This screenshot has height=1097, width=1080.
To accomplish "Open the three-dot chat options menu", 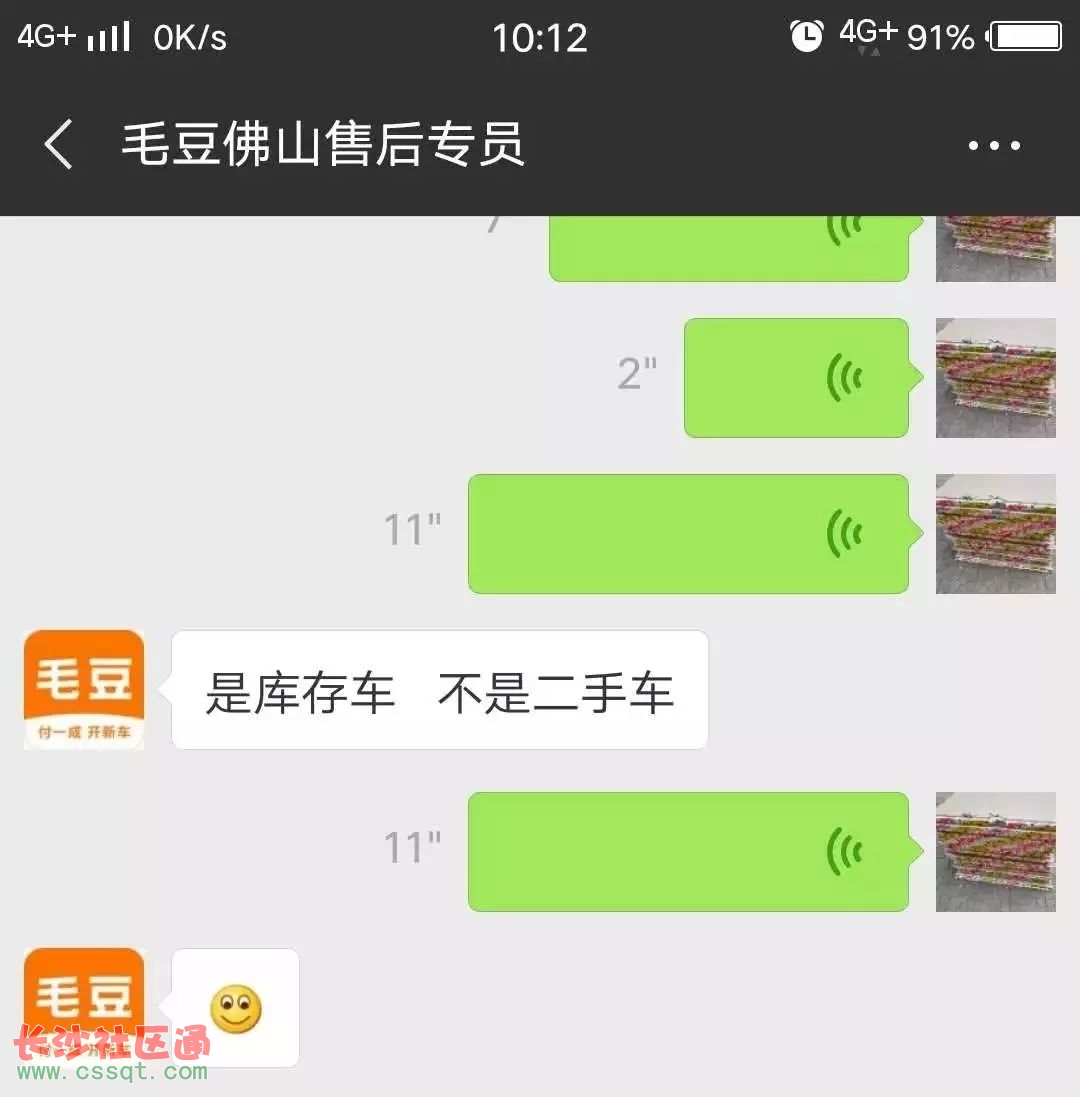I will (x=994, y=146).
